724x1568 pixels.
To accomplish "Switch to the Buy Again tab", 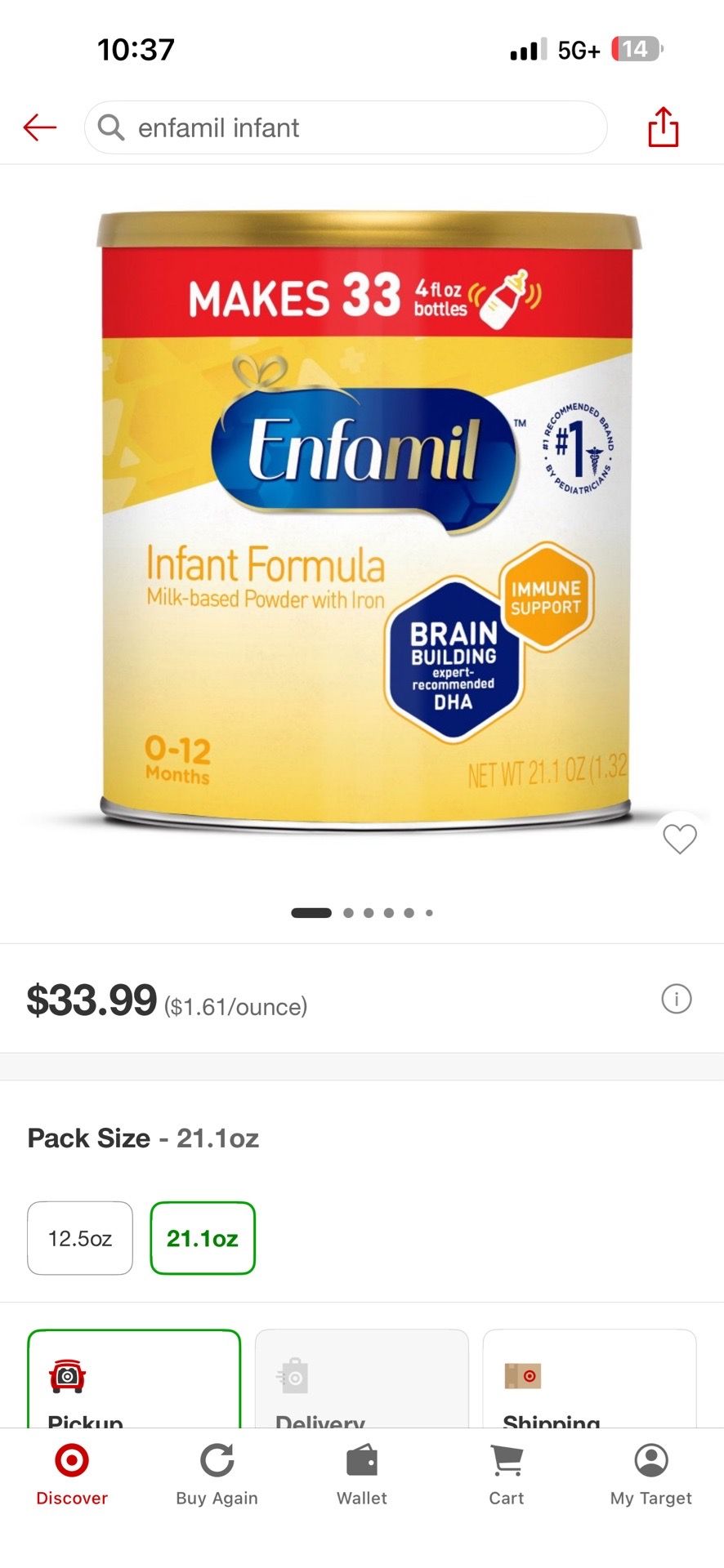I will click(217, 1475).
